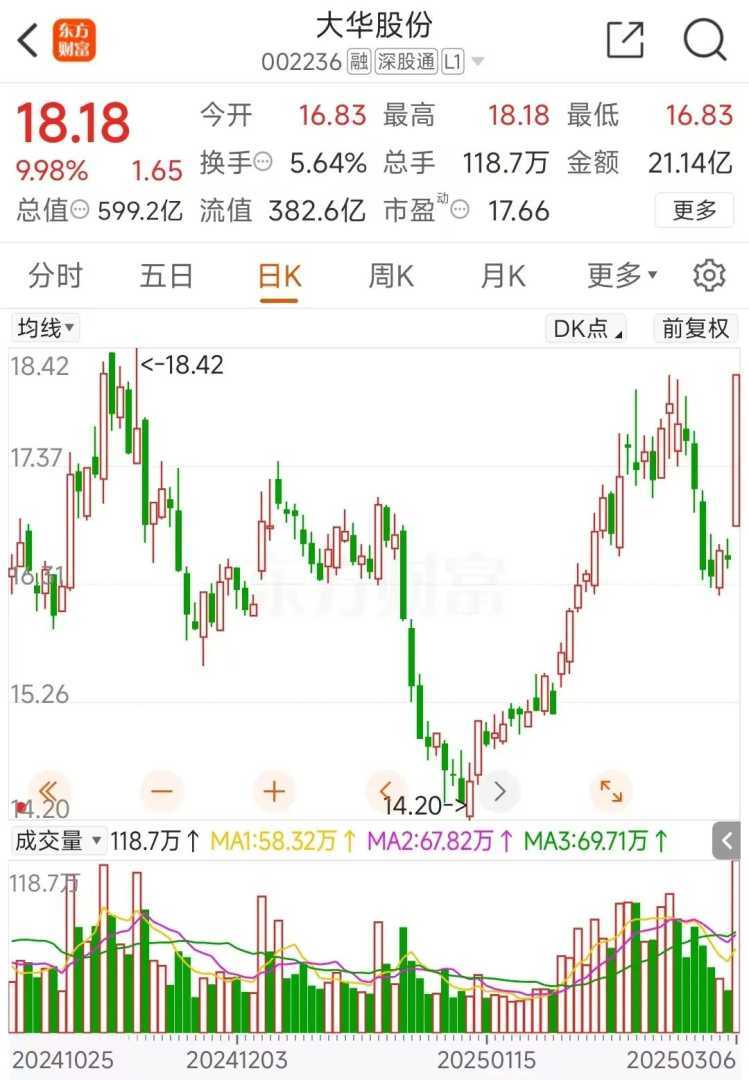Screen dimensions: 749x1080
Task: Jump chart left with double-arrow button
Action: coord(50,792)
